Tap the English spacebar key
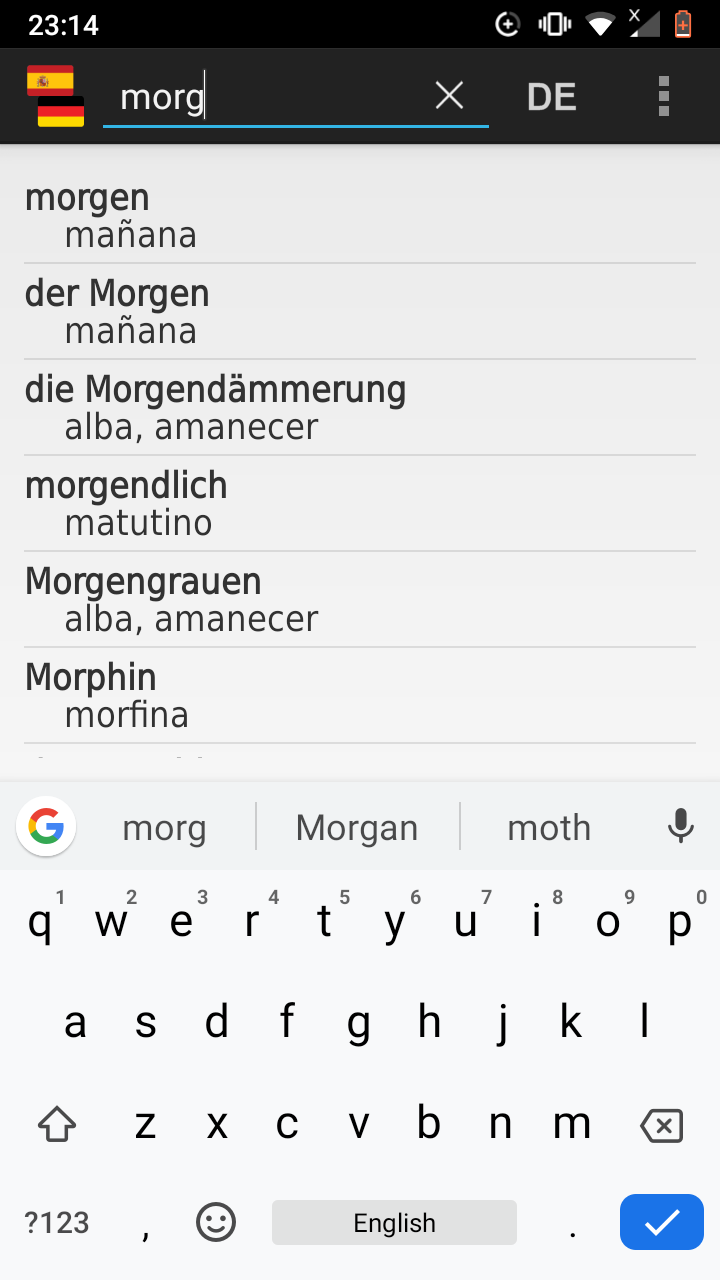 coord(394,1222)
